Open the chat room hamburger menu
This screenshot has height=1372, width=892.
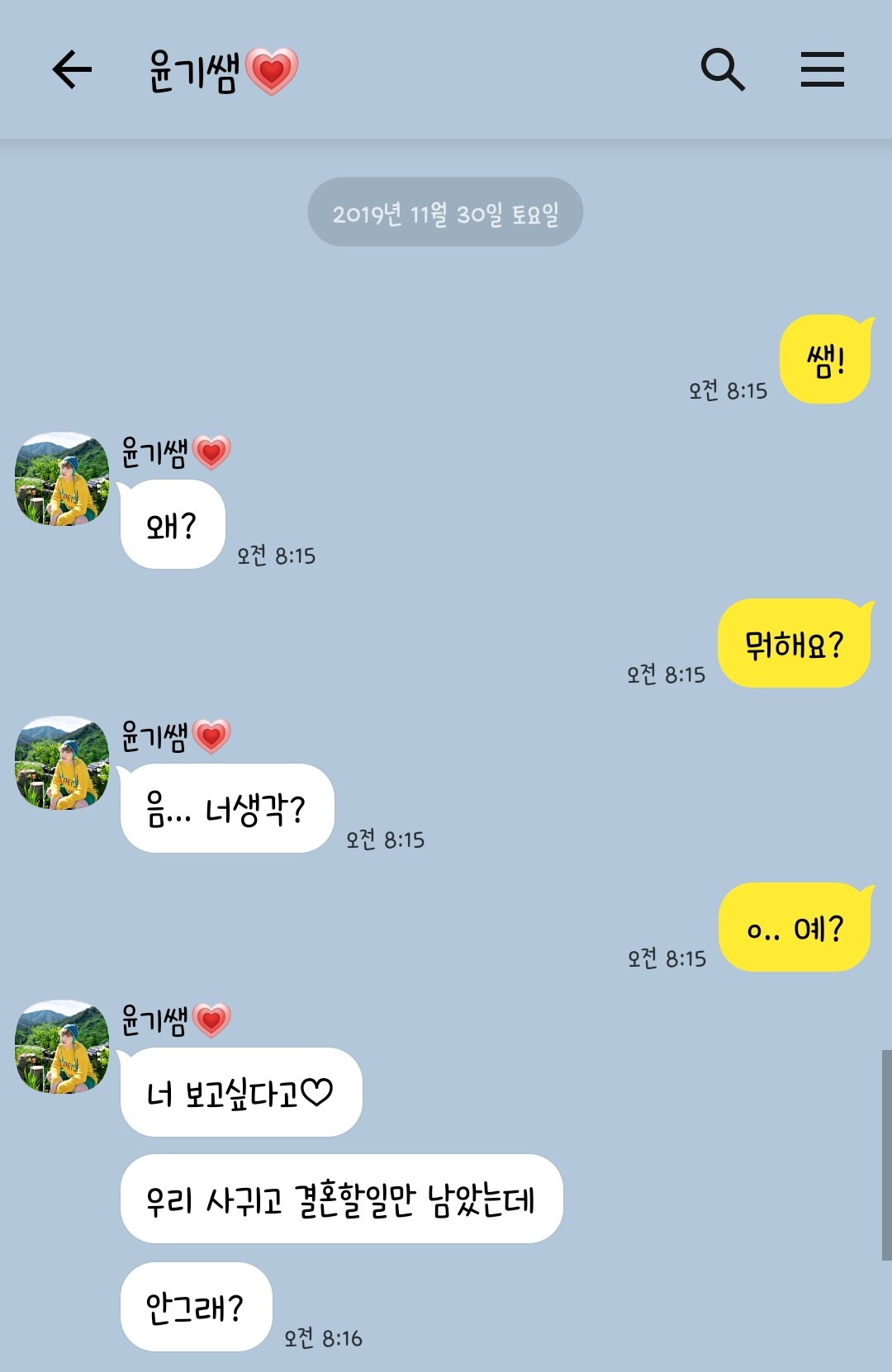tap(822, 69)
